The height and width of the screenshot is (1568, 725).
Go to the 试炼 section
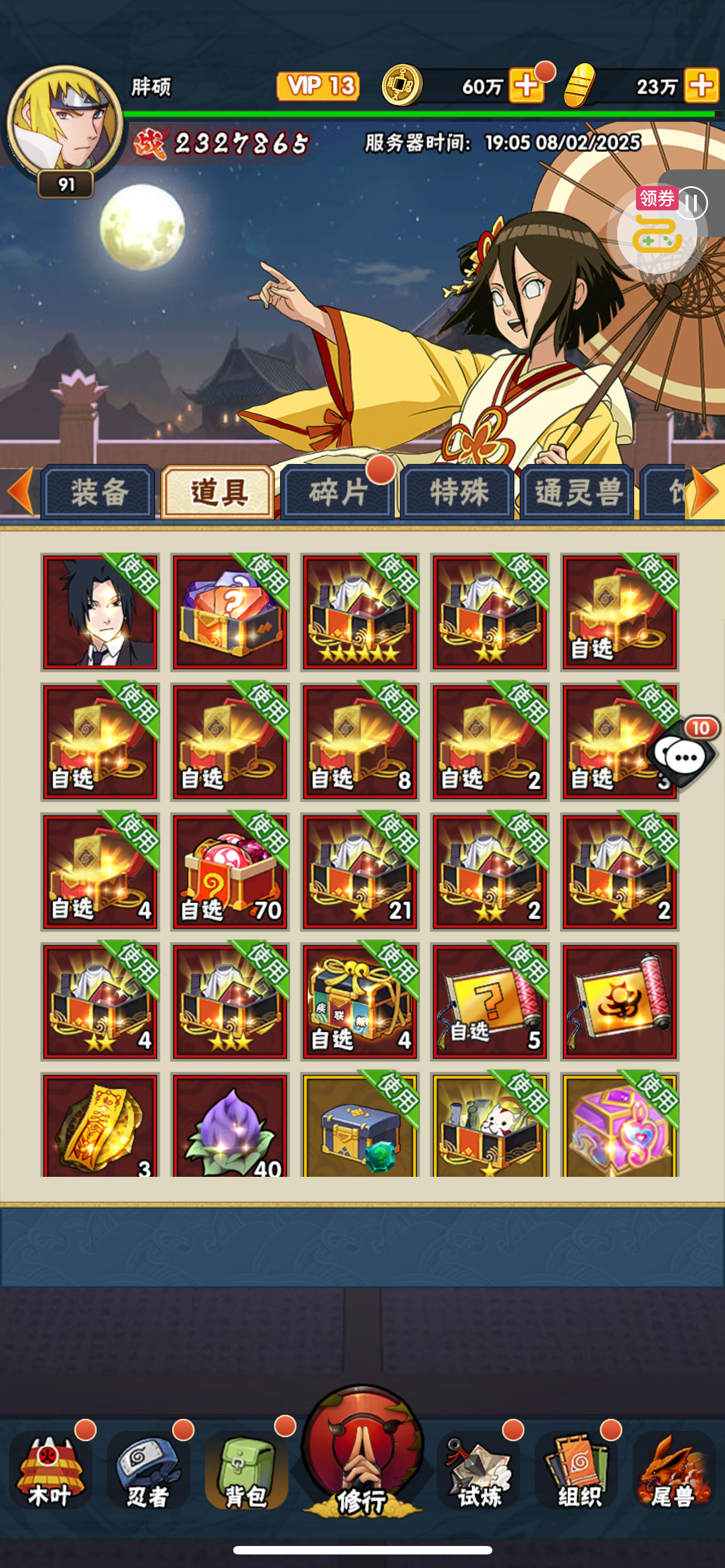pos(478,1470)
